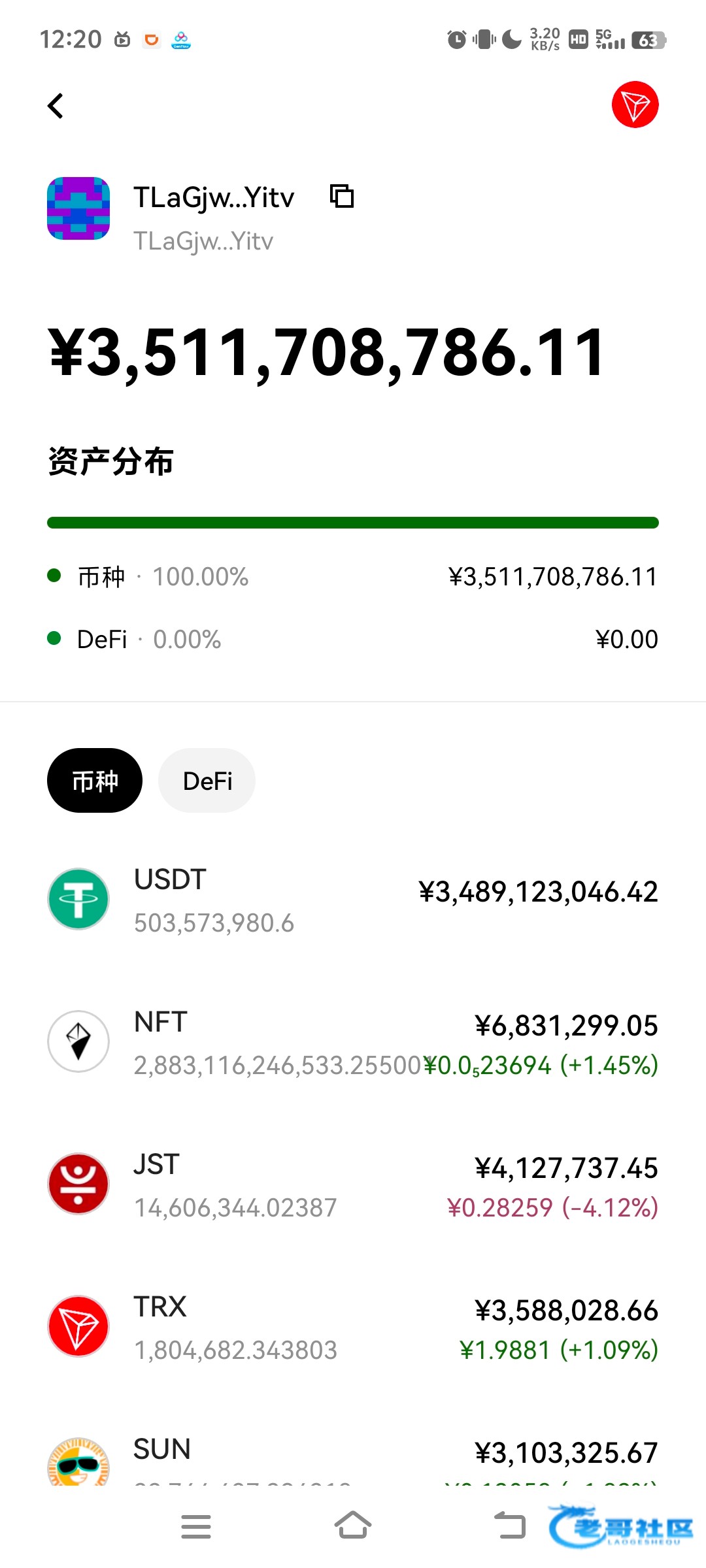
Task: Select the 币种 tab
Action: pos(95,781)
